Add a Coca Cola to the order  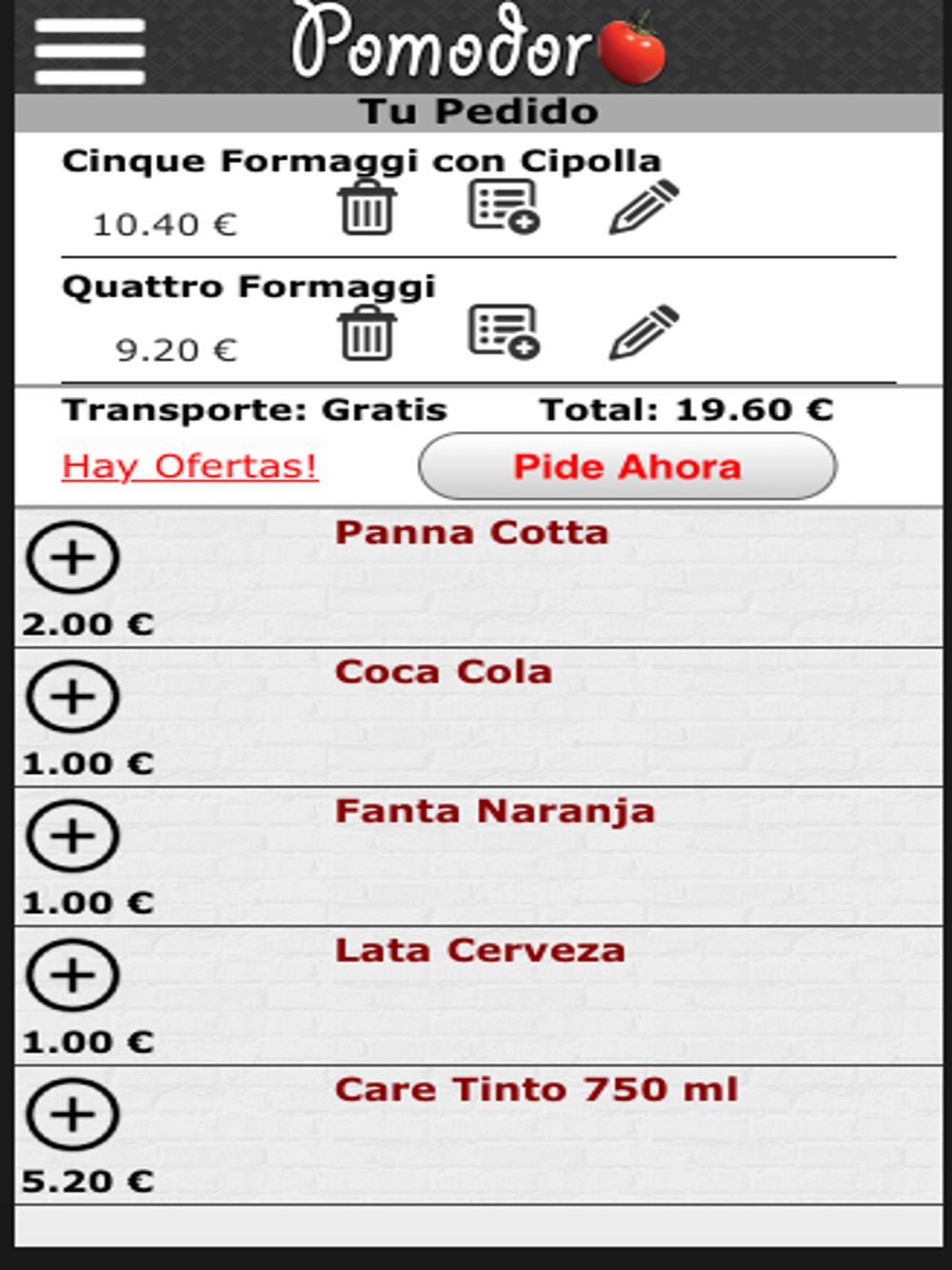click(72, 697)
